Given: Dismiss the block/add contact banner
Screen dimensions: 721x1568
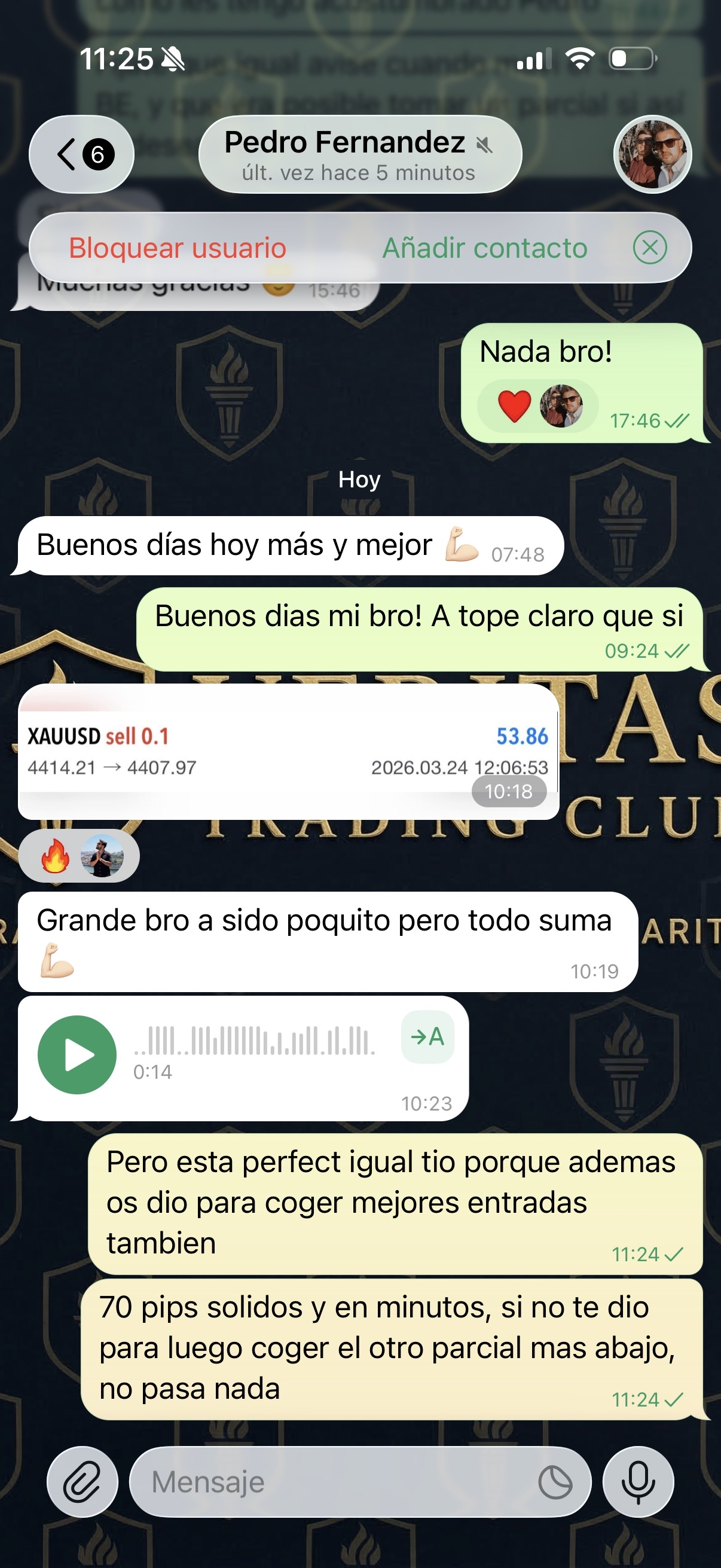Looking at the screenshot, I should point(649,248).
